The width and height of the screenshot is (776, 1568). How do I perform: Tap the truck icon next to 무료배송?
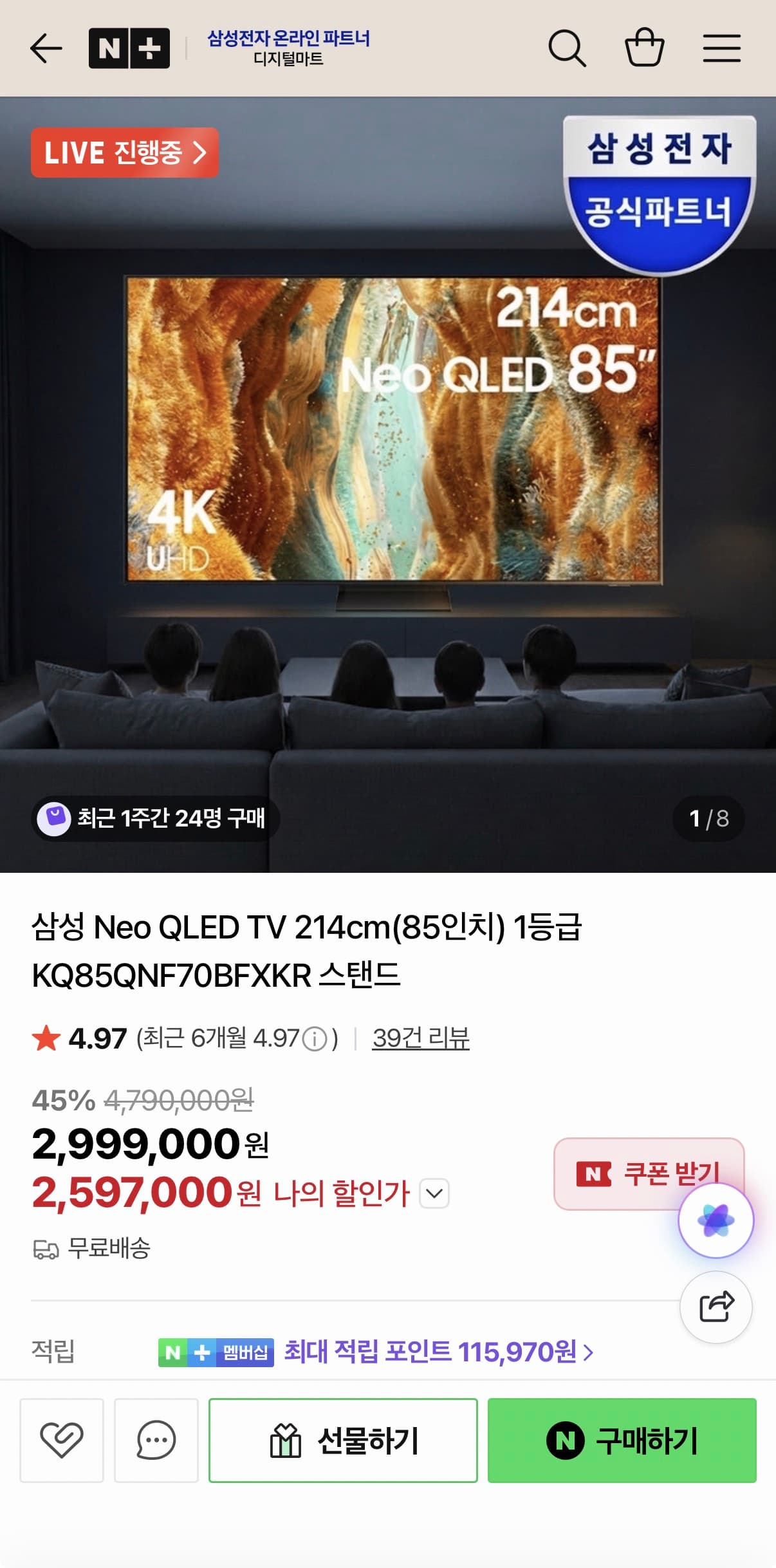click(x=46, y=1249)
